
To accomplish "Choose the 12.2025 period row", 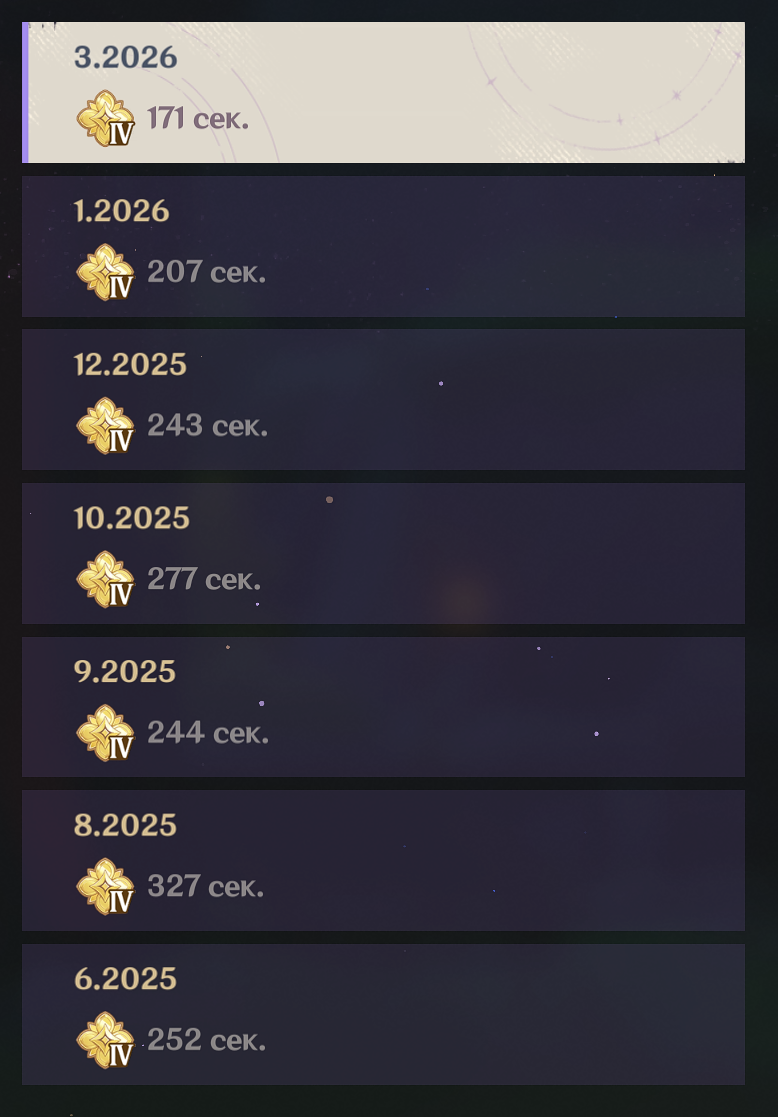I will (383, 400).
